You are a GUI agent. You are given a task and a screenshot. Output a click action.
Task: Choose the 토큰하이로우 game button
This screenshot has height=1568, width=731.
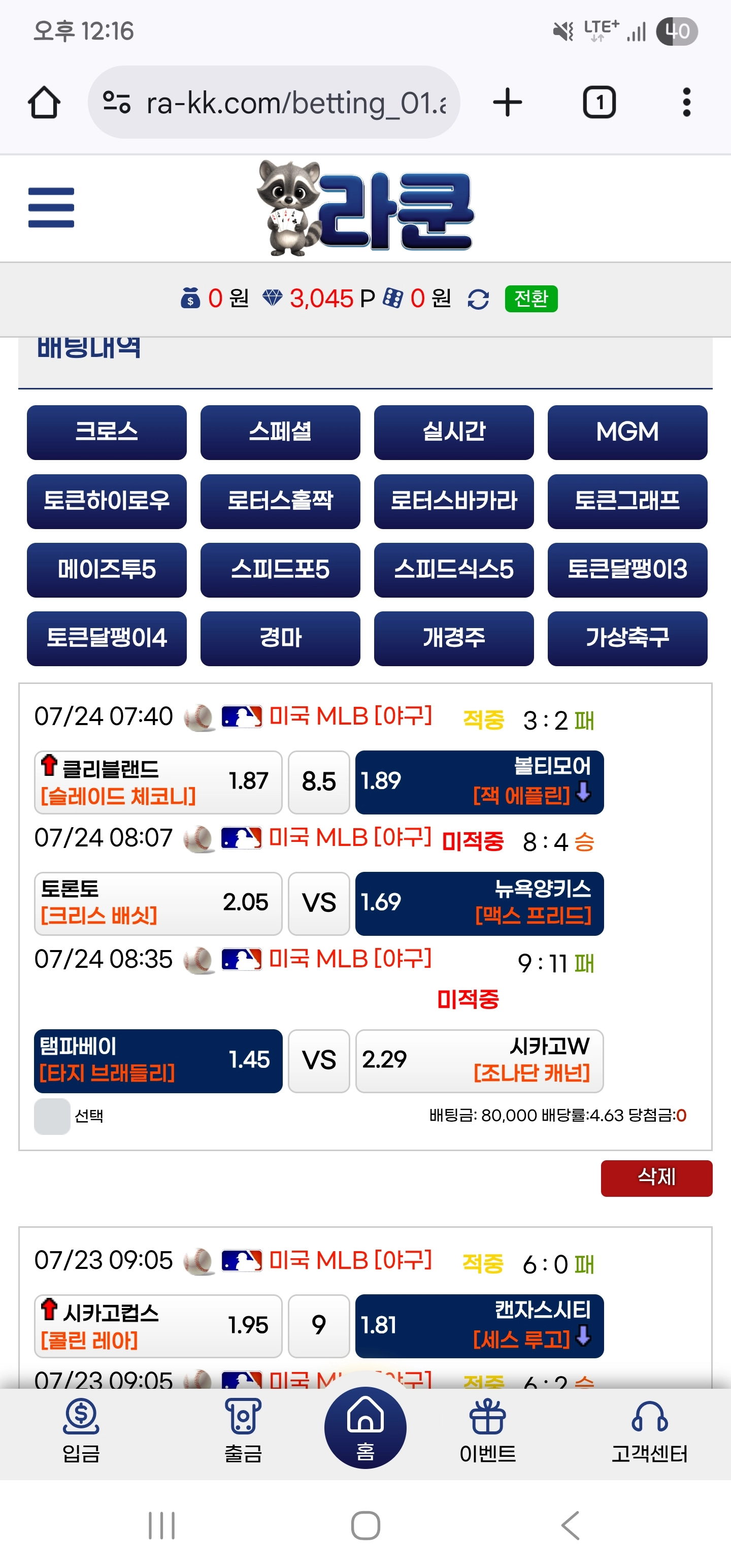pyautogui.click(x=107, y=501)
